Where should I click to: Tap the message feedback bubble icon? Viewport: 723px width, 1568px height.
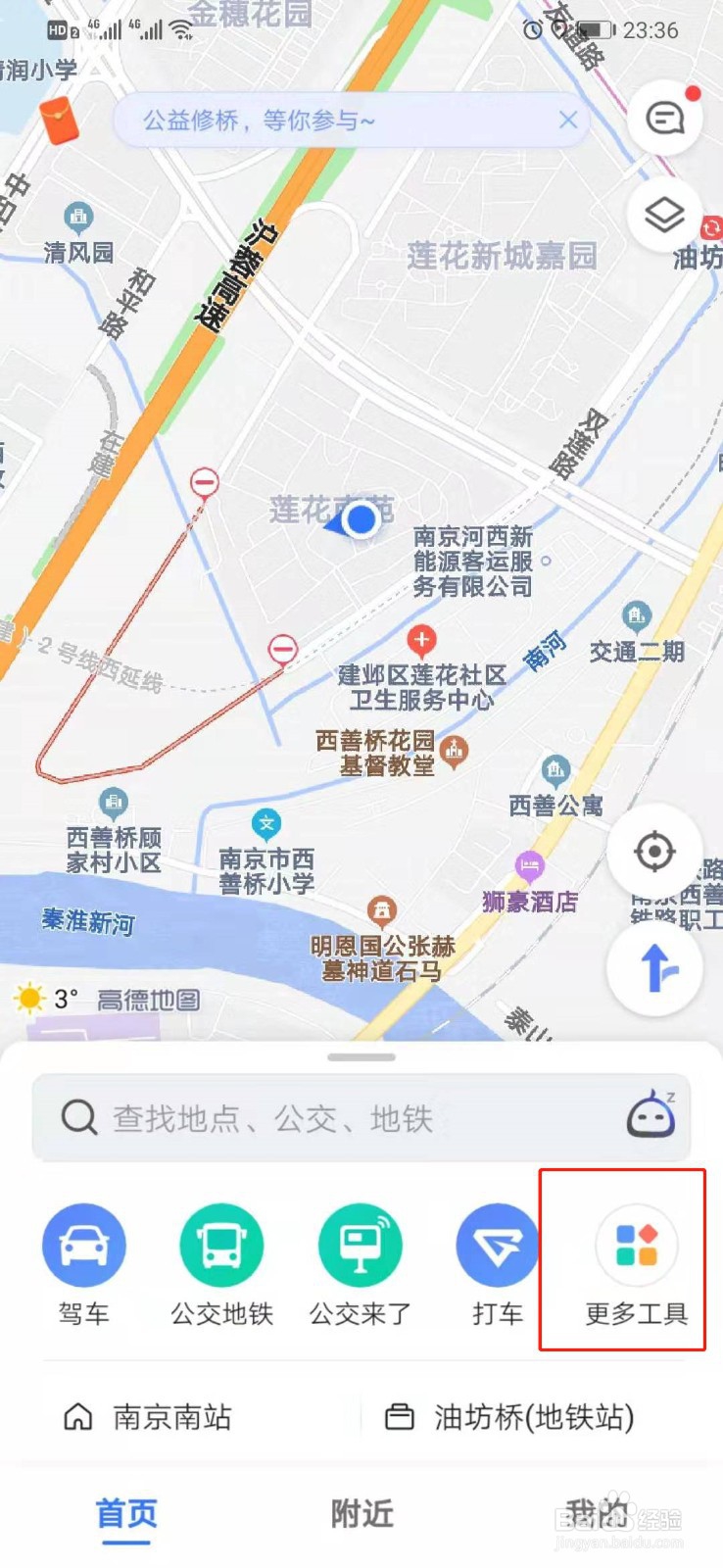665,116
